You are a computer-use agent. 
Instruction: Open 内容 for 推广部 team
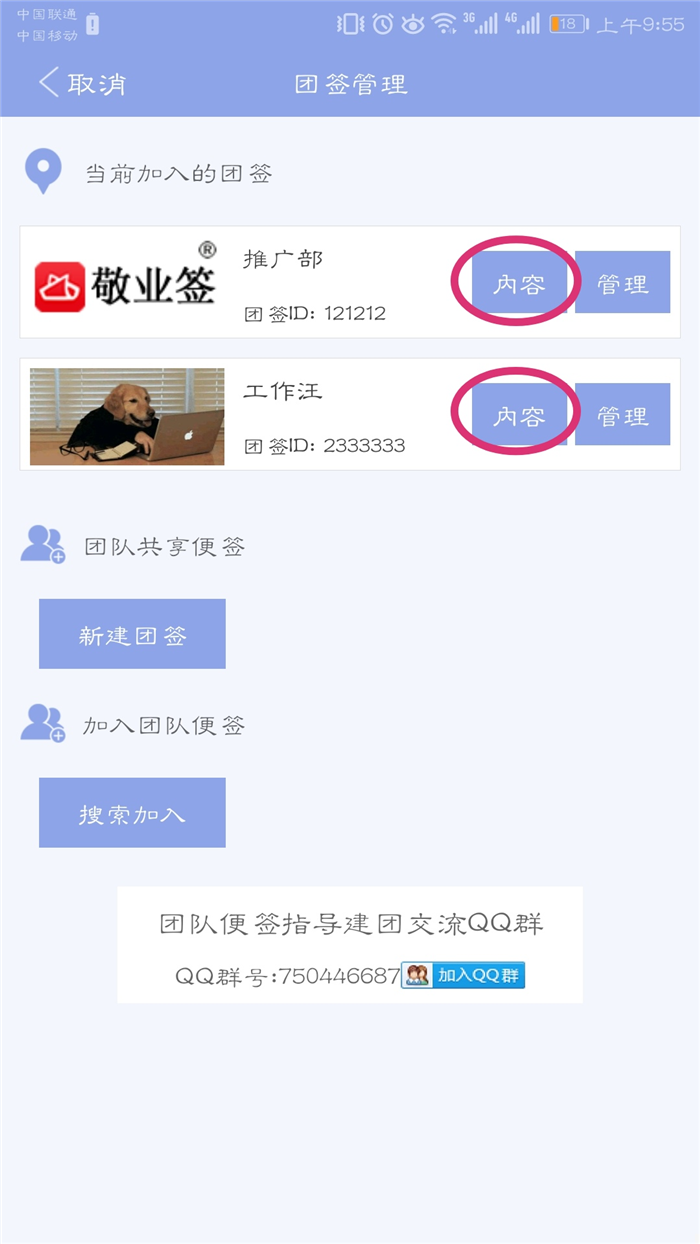(x=519, y=284)
